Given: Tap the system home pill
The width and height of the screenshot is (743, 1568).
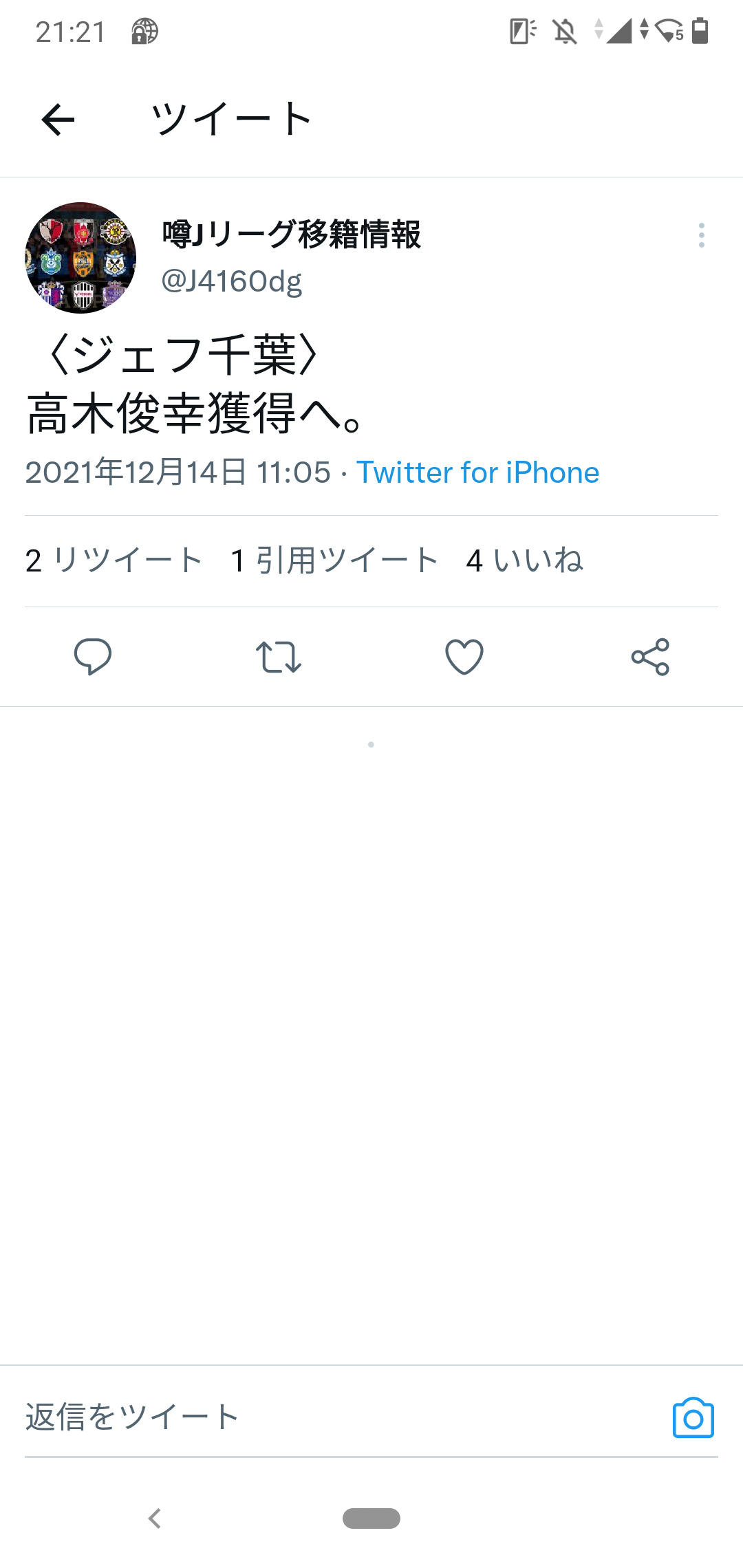Looking at the screenshot, I should click(371, 1518).
